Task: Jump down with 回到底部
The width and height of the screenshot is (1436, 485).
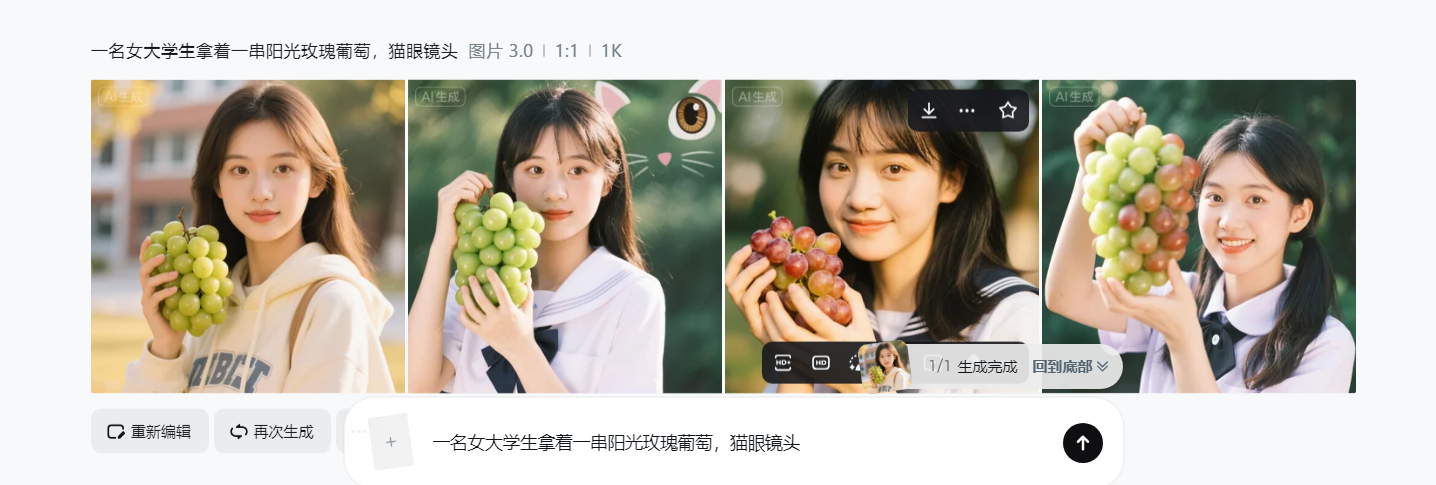Action: (1070, 366)
